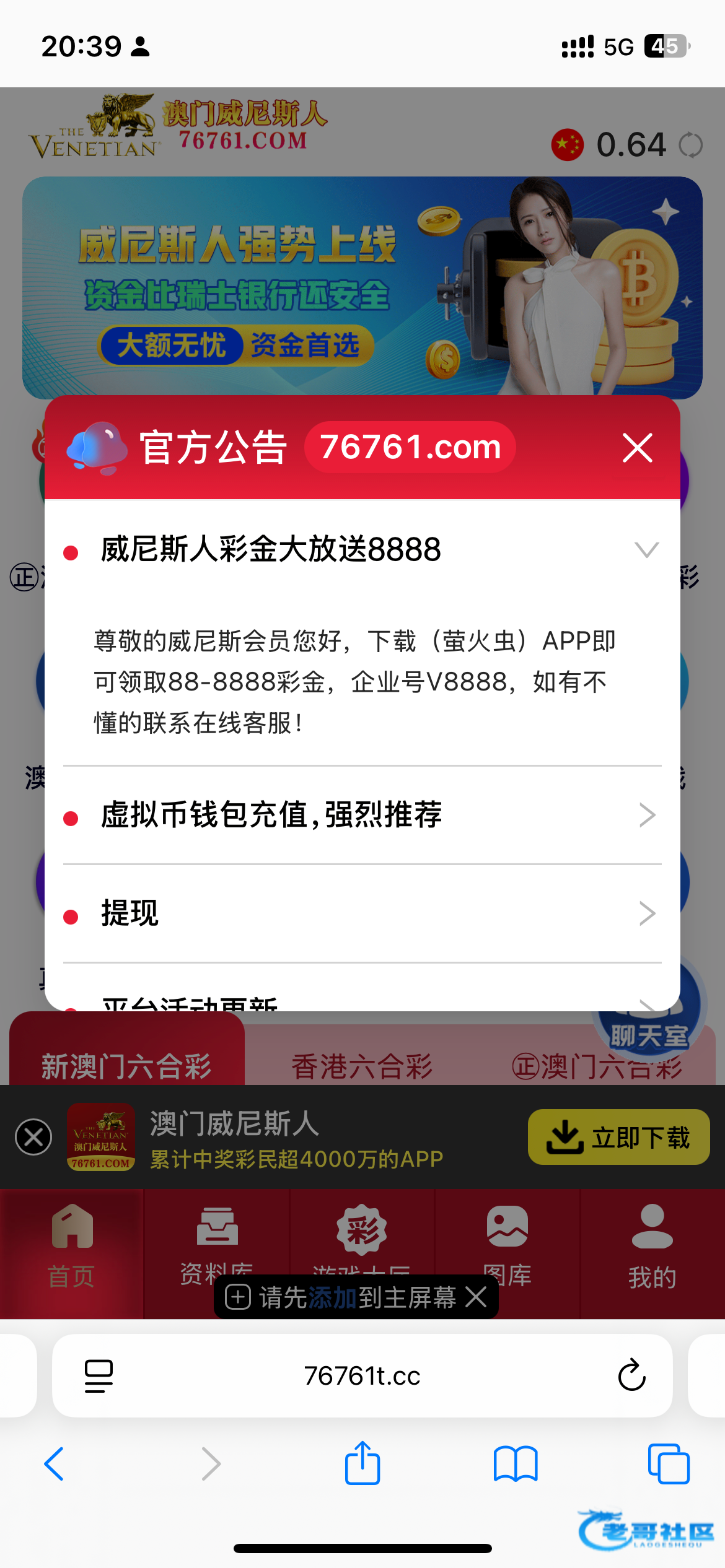725x1568 pixels.
Task: Close the 请先添加到主屏幕 tooltip
Action: coord(476,1297)
